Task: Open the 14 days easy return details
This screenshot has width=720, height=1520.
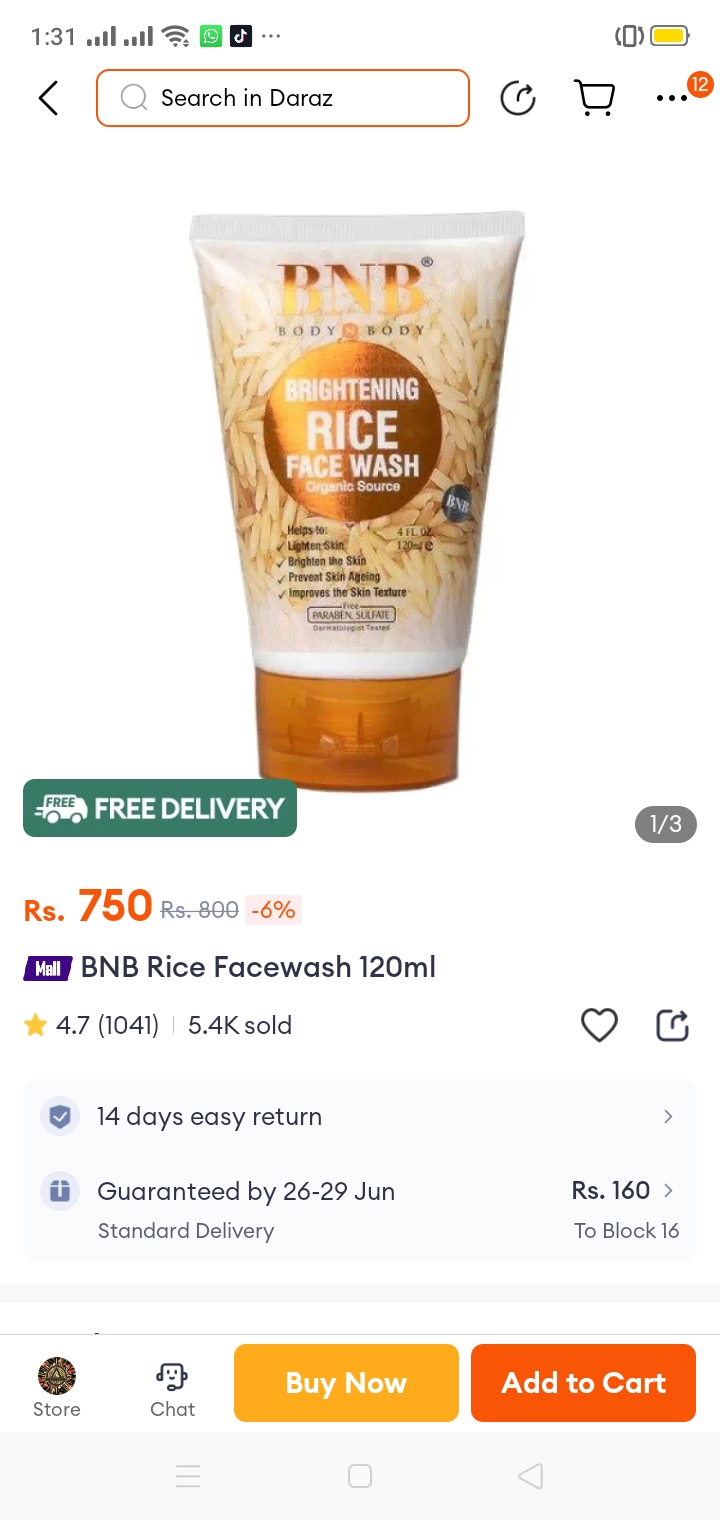Action: coord(359,1117)
